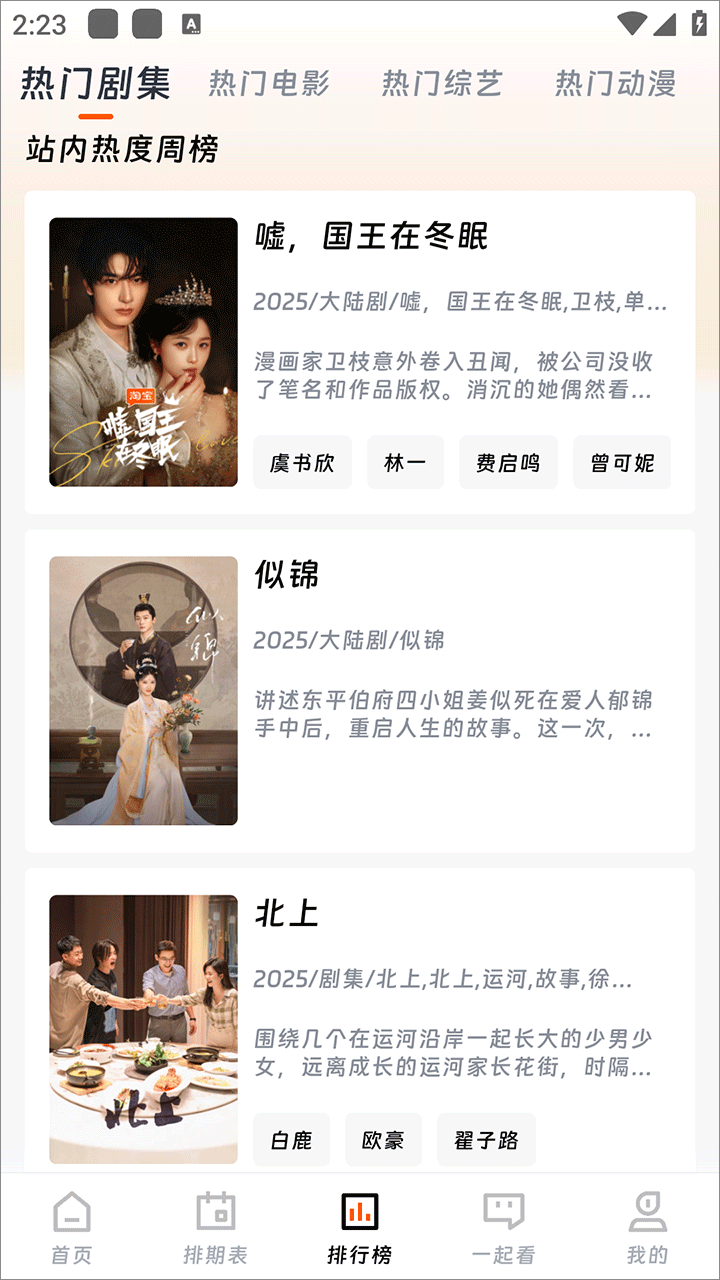This screenshot has height=1280, width=720.
Task: Choose the 翟子路 actor chip
Action: [x=486, y=1140]
